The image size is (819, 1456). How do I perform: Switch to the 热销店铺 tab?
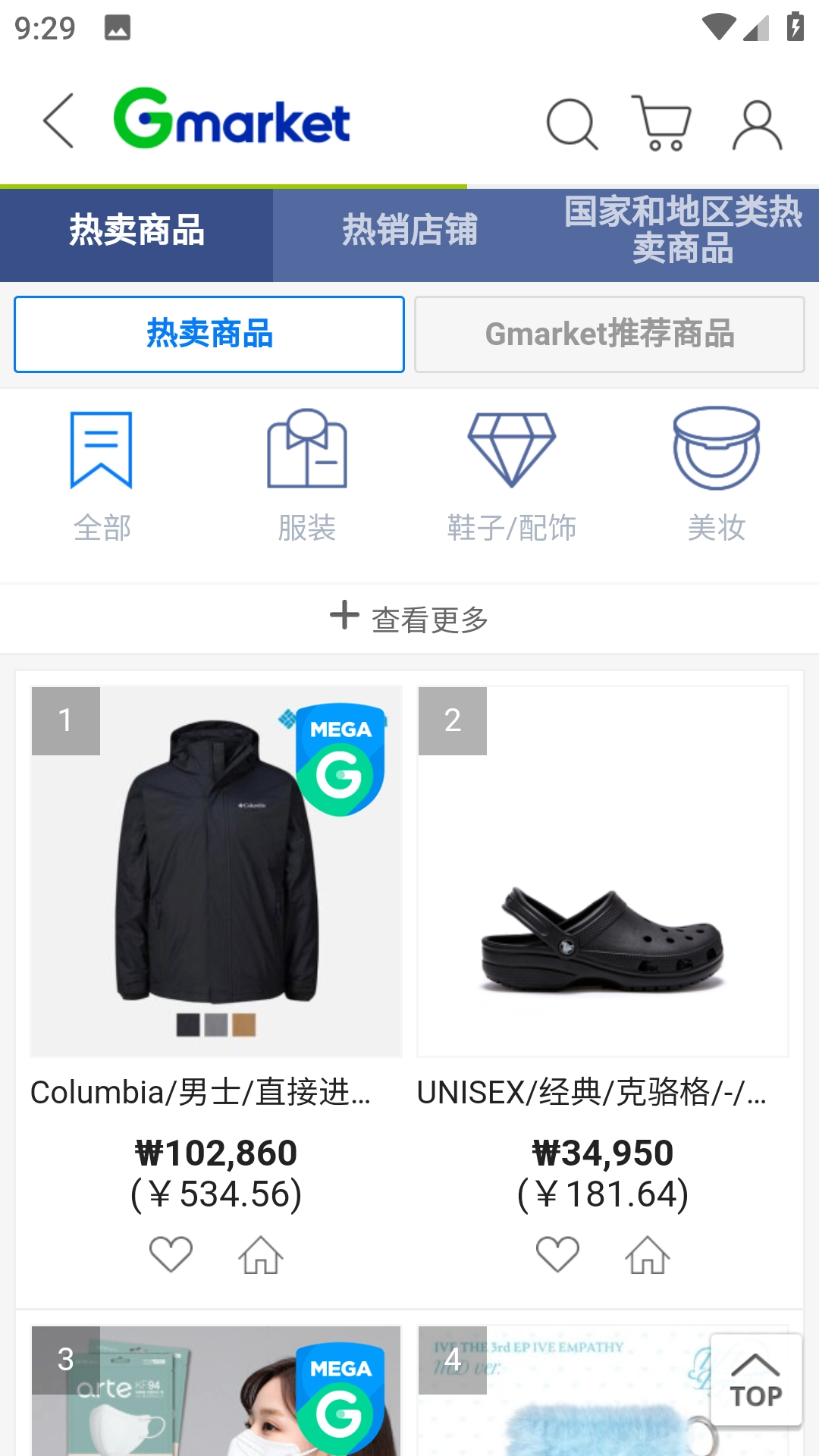click(409, 234)
